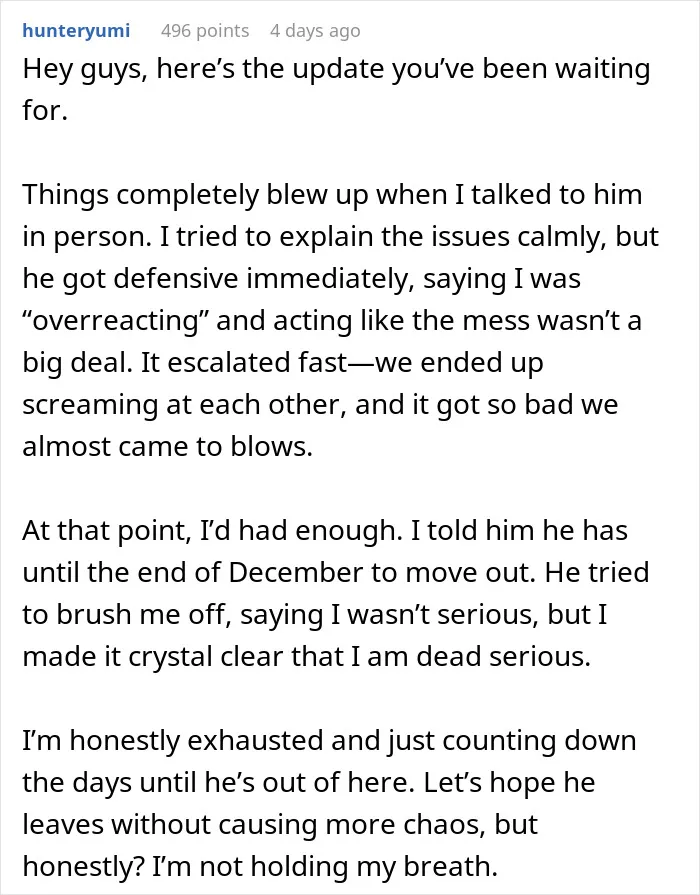
Task: Open hunteryumi's user profile
Action: (x=76, y=30)
